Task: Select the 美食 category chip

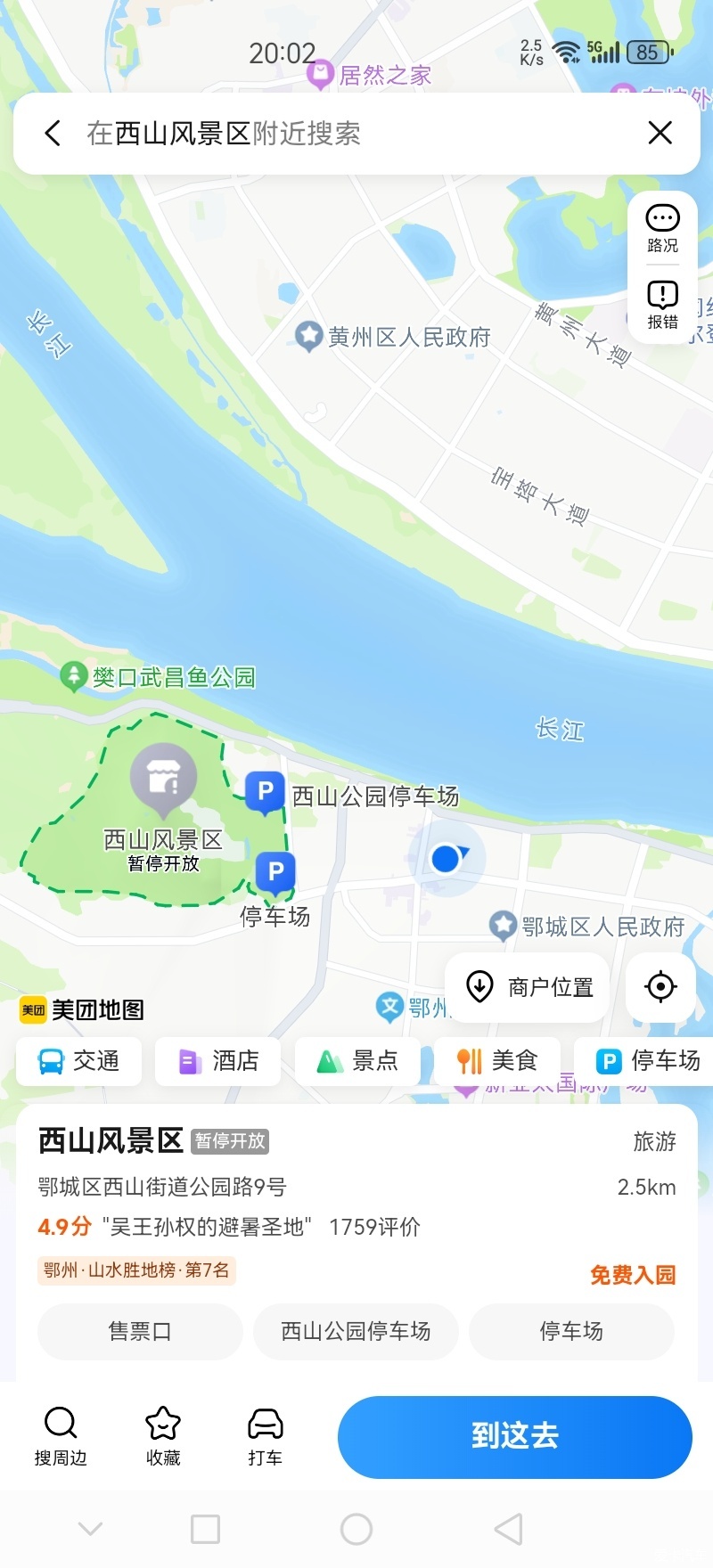Action: (497, 1061)
